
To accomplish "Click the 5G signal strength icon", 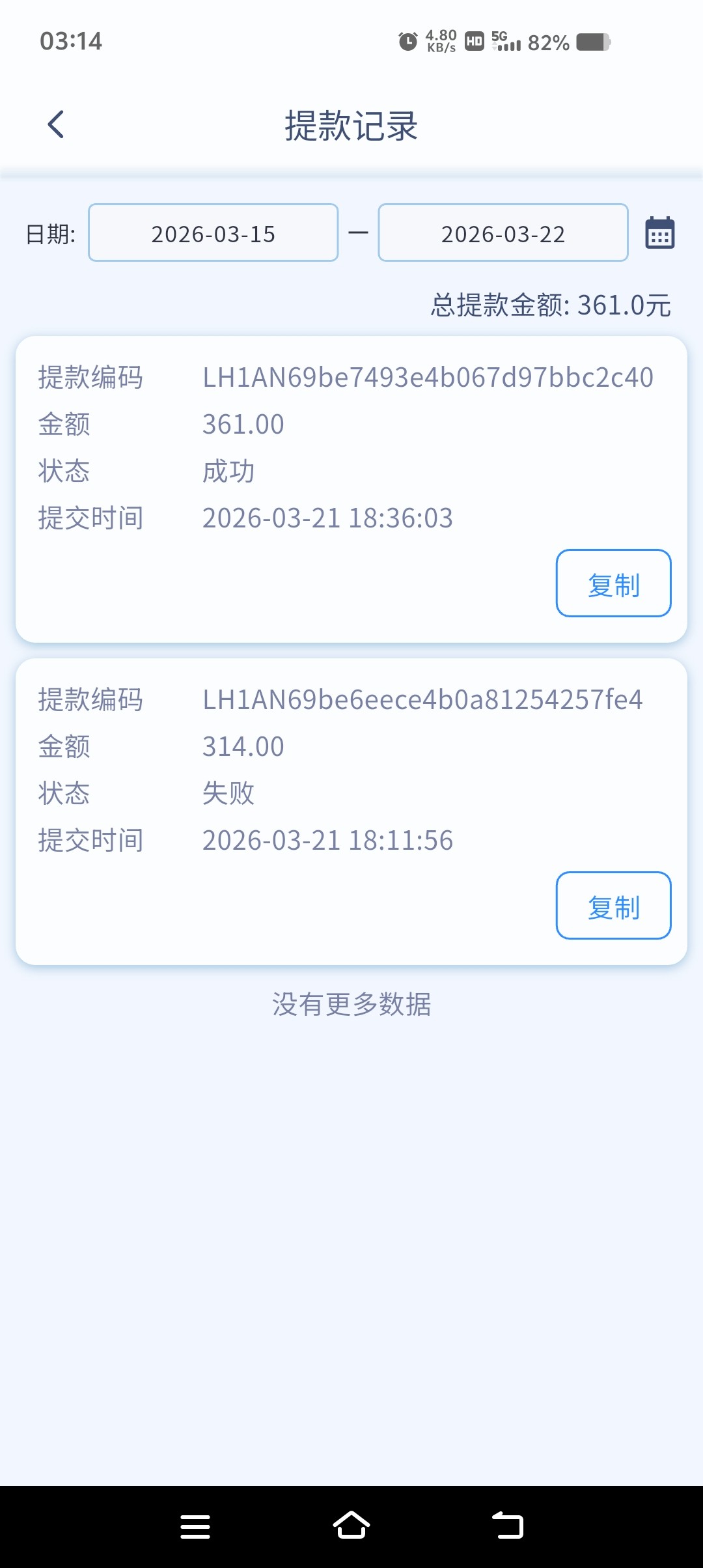I will (x=506, y=41).
